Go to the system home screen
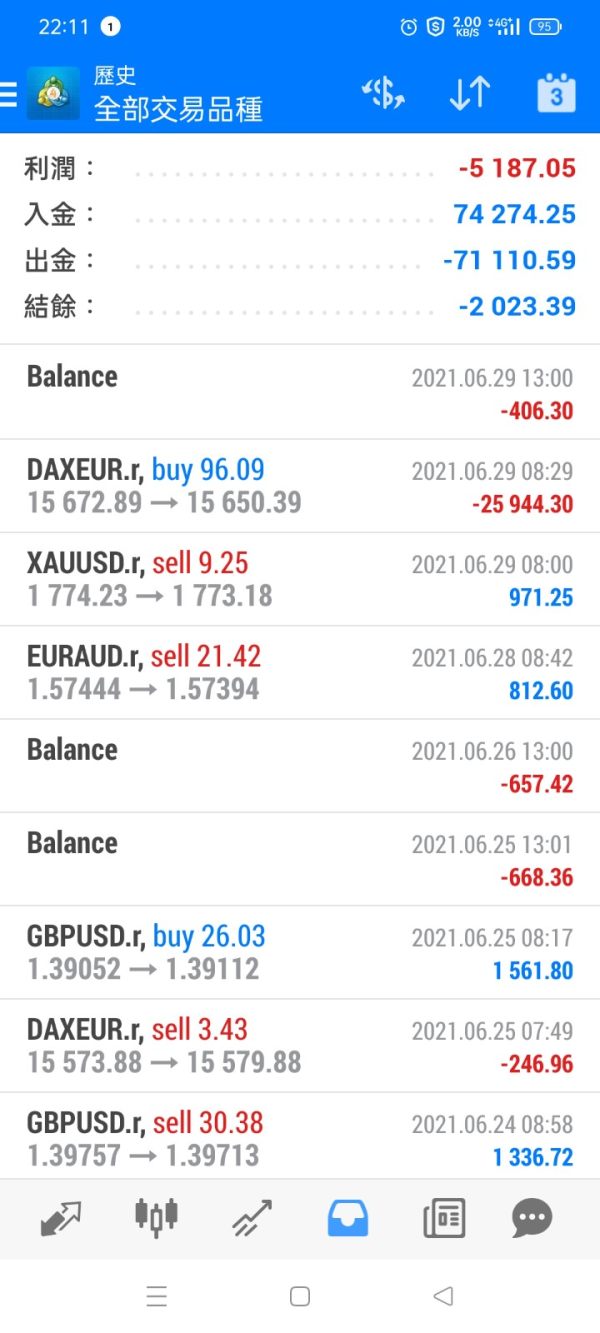The width and height of the screenshot is (600, 1333). click(299, 1296)
